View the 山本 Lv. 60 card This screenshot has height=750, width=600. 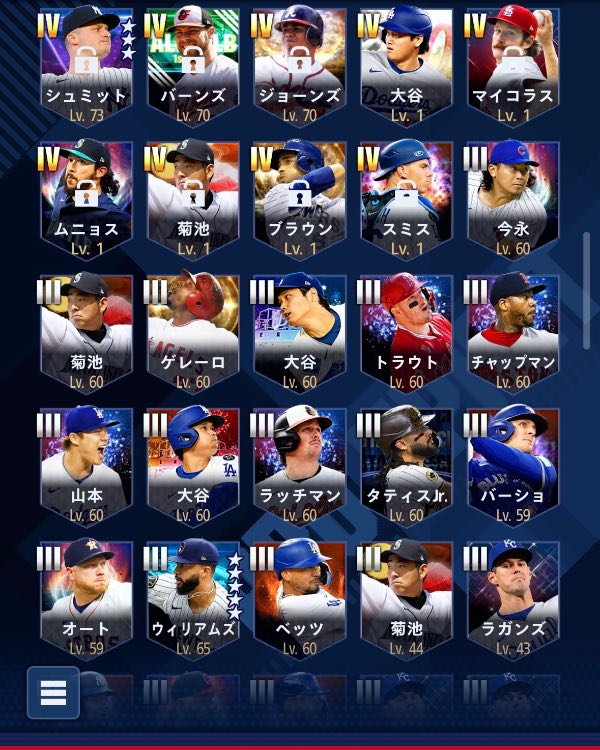[87, 466]
